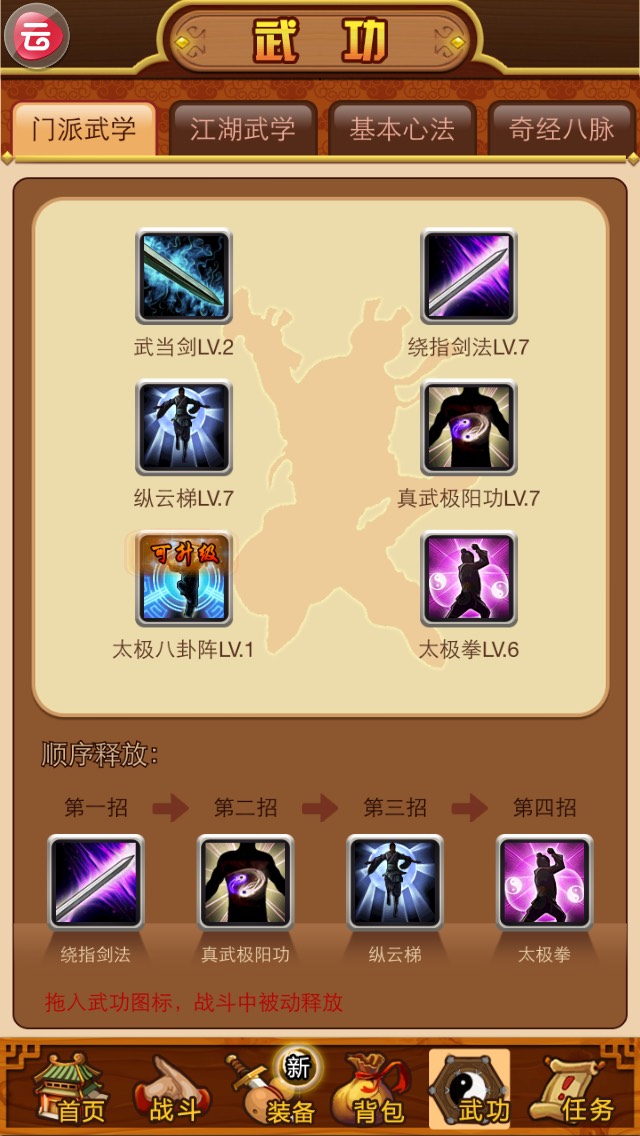
Task: Open the 绕指剑法 LV.7 skill
Action: click(x=469, y=277)
